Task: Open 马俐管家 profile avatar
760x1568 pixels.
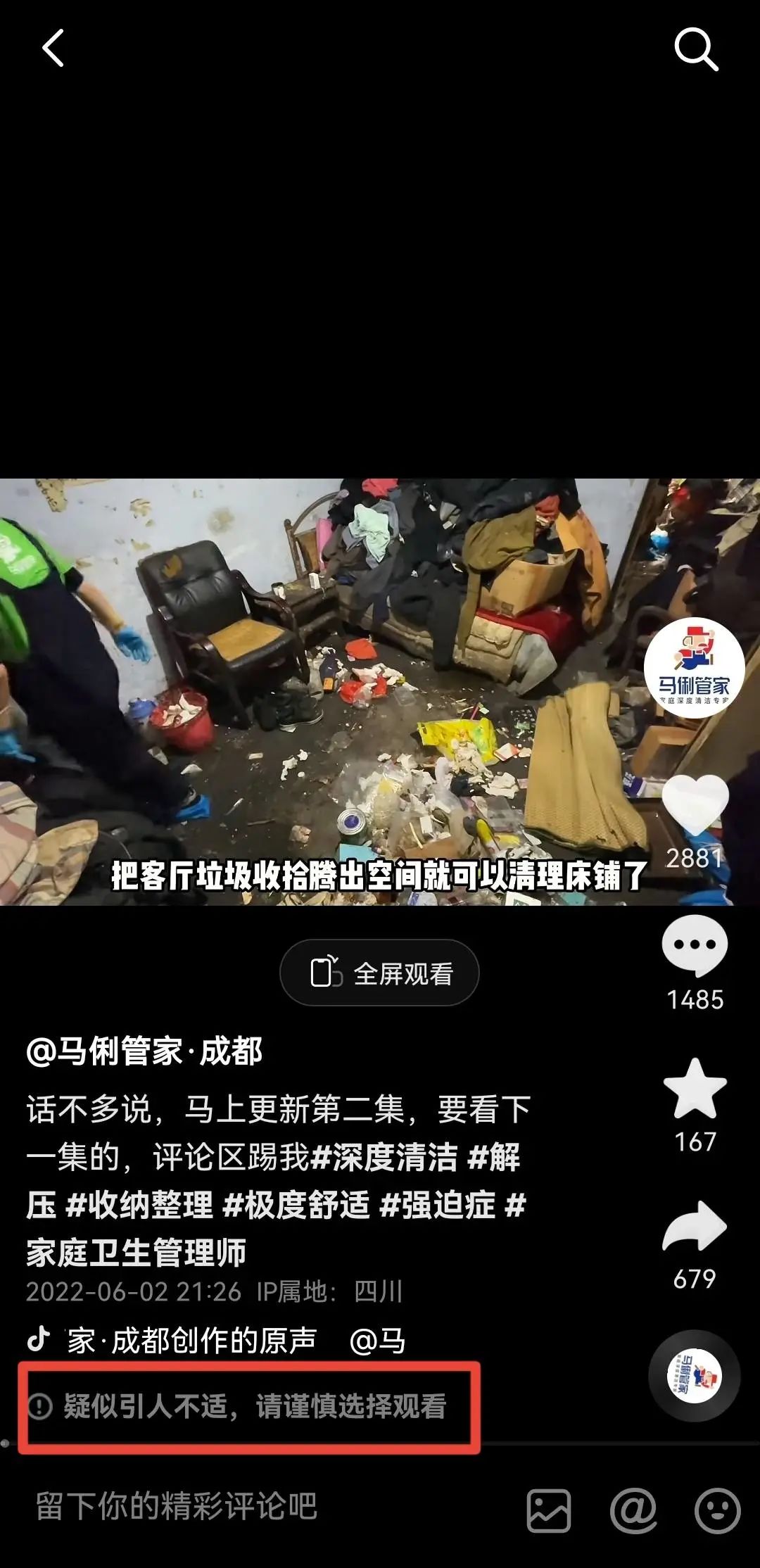Action: (x=694, y=666)
